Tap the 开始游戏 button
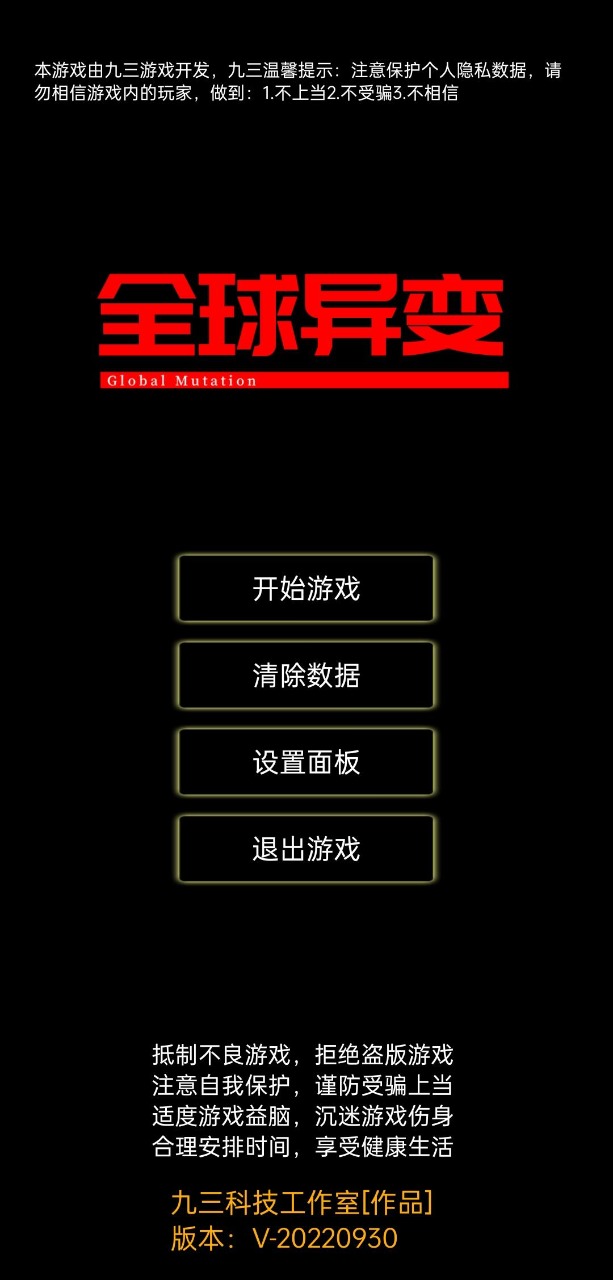613x1280 pixels. 306,588
